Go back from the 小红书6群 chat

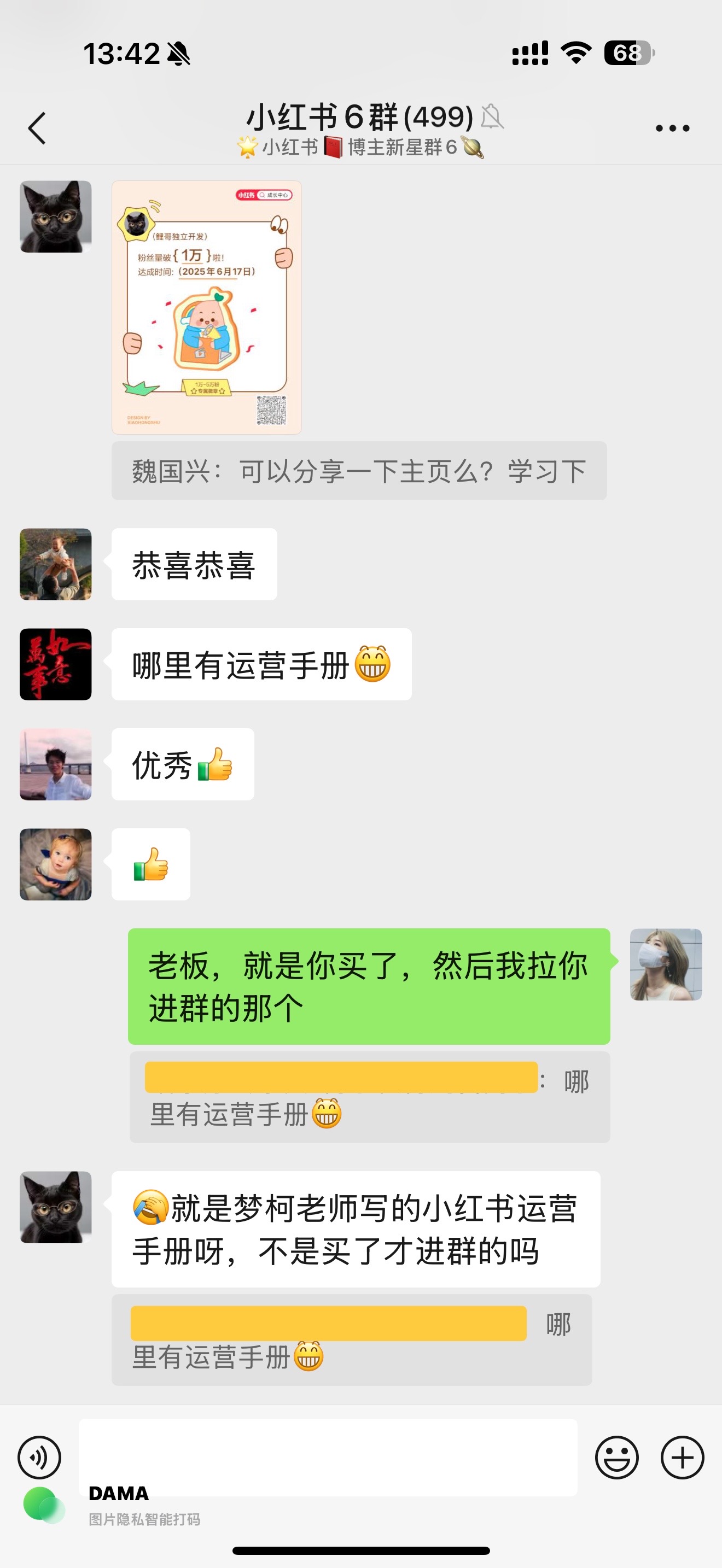click(37, 128)
